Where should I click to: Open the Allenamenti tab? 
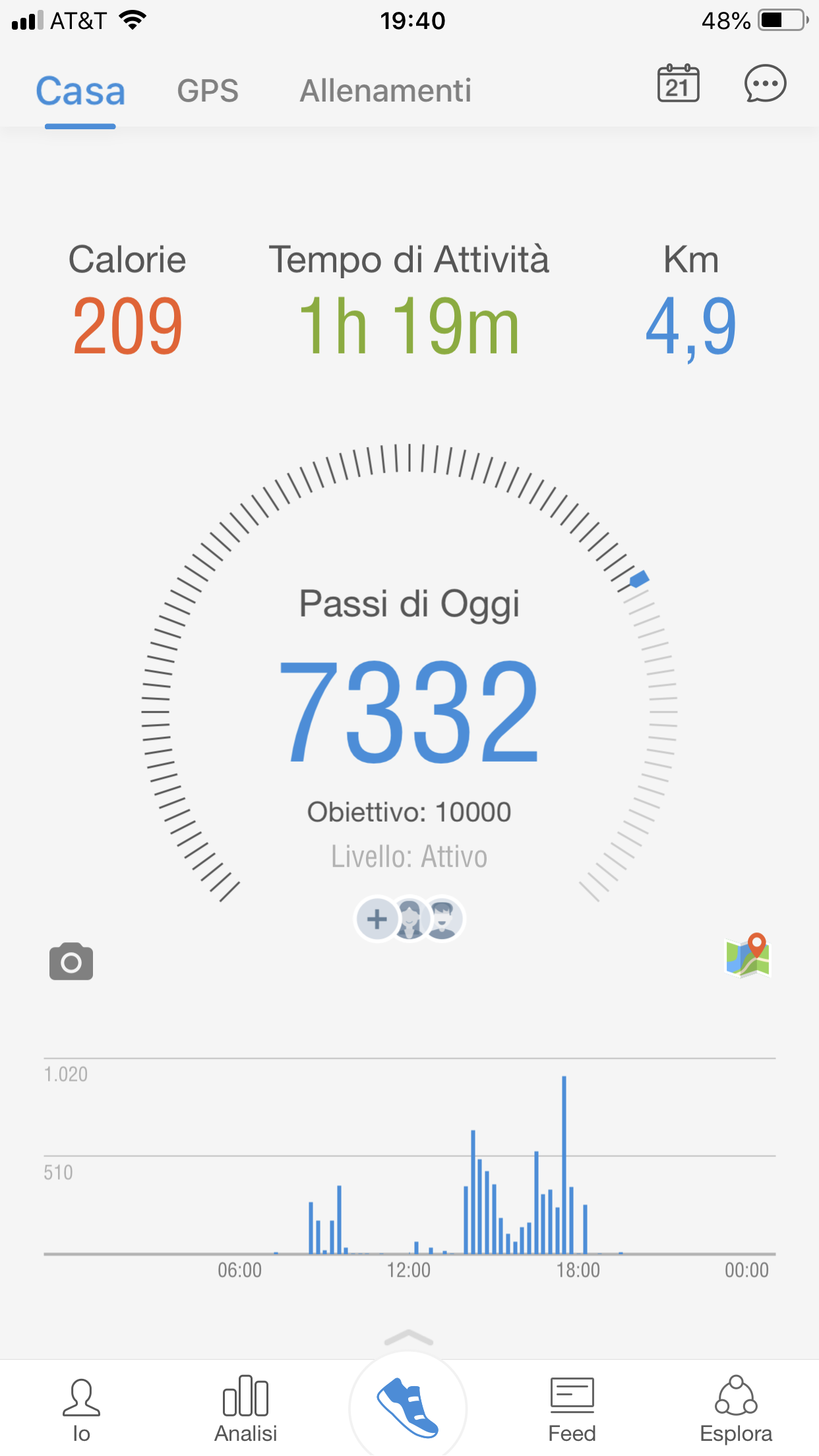(386, 90)
